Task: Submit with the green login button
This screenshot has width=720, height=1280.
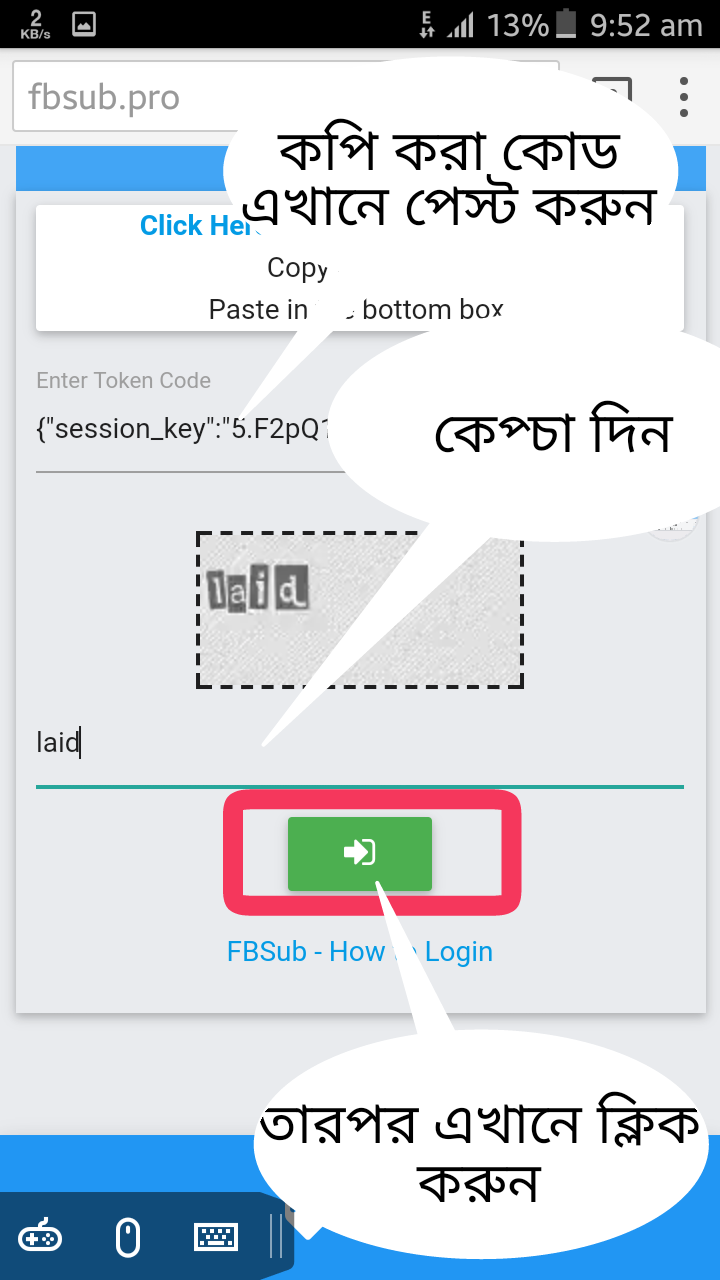Action: pyautogui.click(x=360, y=853)
